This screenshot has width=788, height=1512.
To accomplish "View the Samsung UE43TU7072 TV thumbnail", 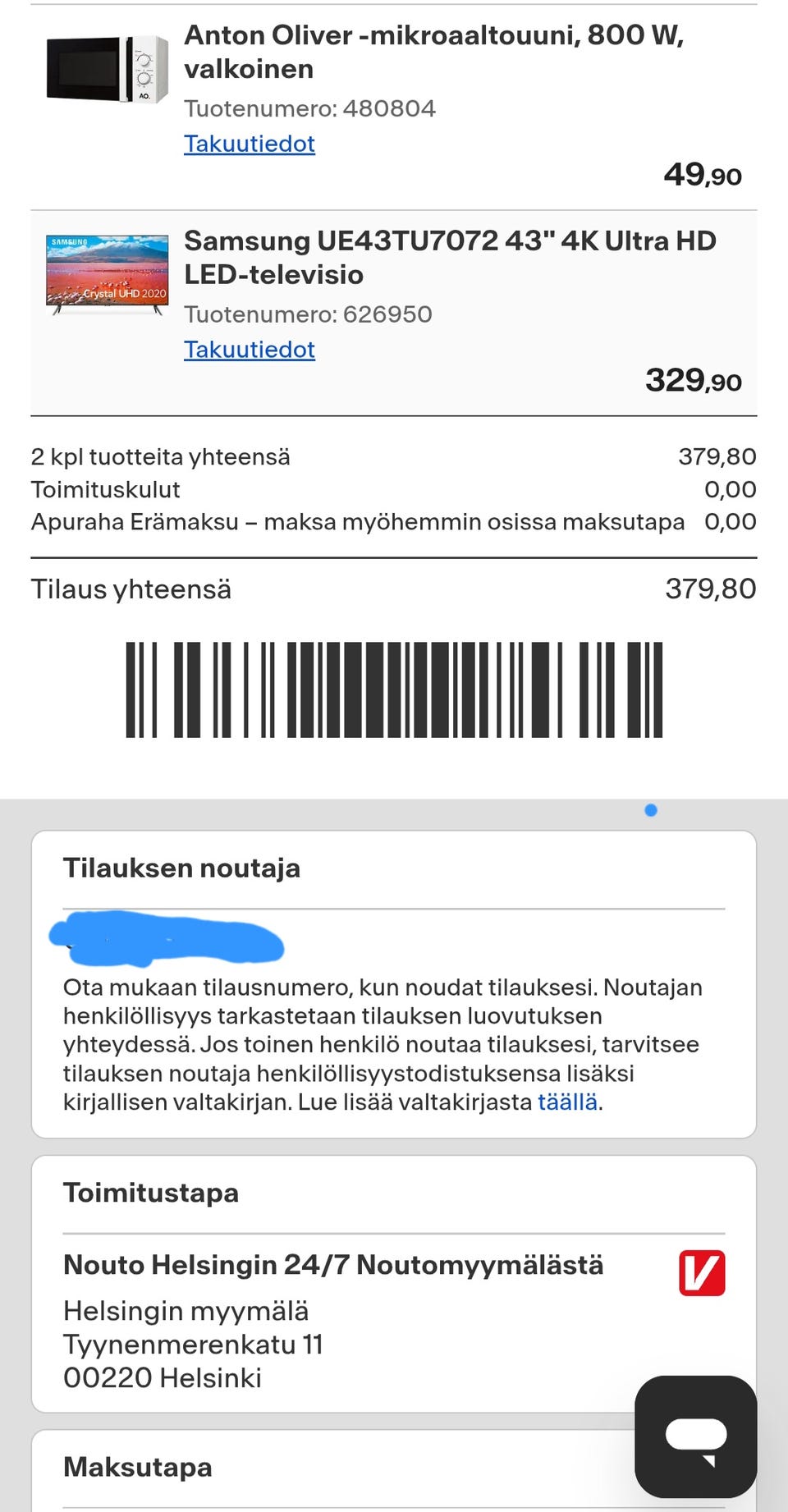I will click(x=105, y=276).
